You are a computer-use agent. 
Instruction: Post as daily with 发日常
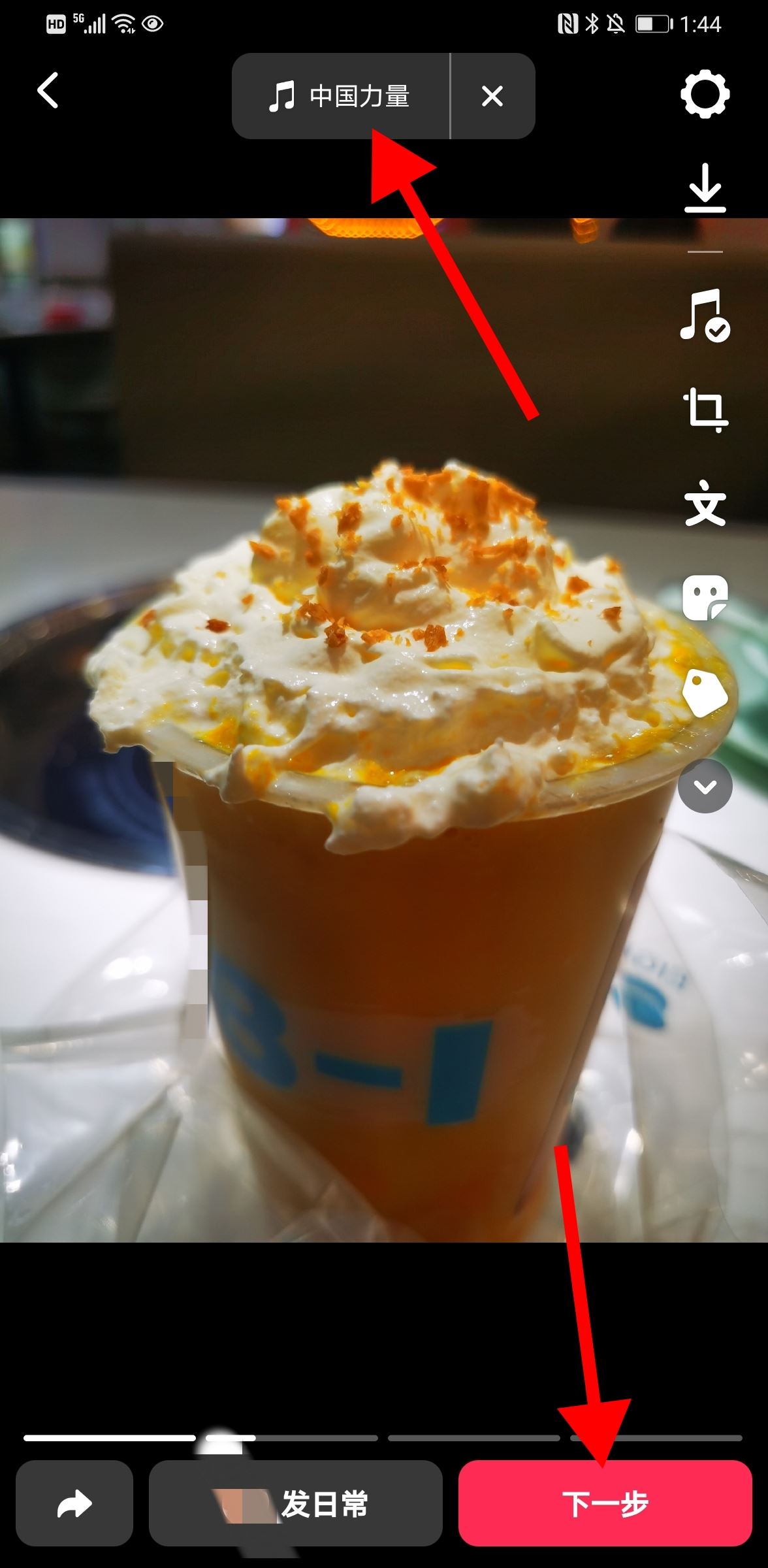pos(296,1503)
